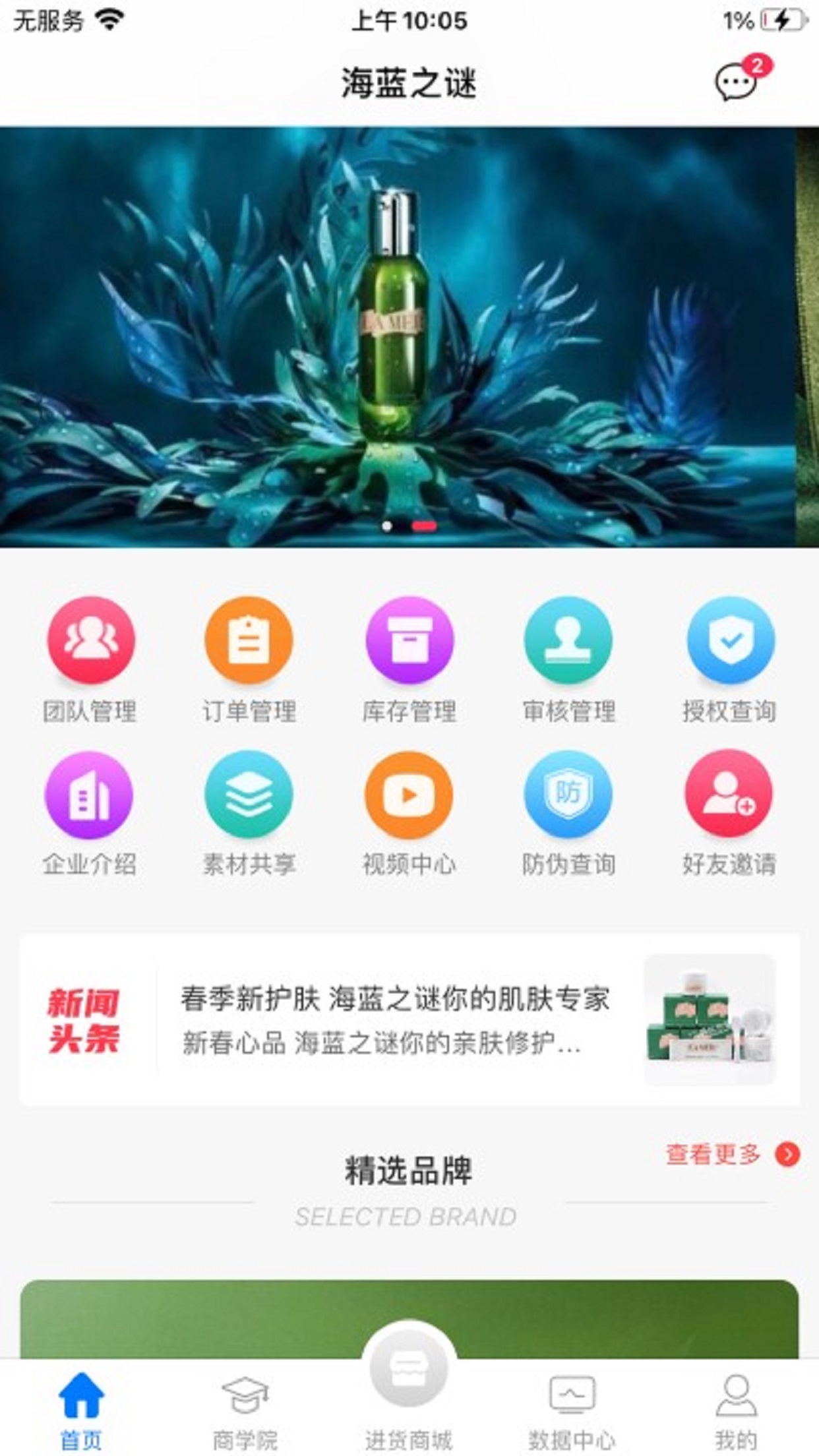Tap 查看更多 to see more brands
819x1456 pixels.
[x=731, y=1155]
